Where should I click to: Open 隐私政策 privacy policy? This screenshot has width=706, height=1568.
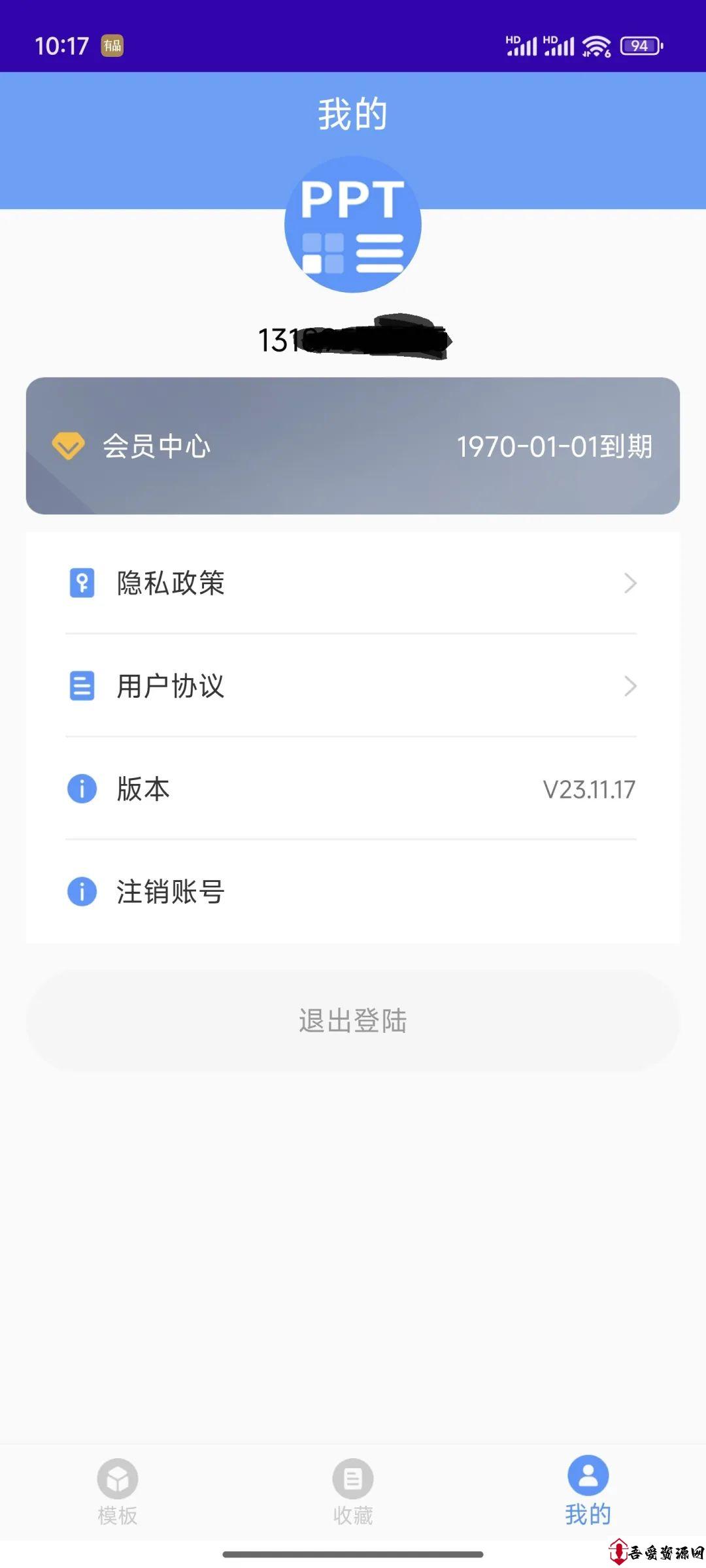[x=353, y=583]
